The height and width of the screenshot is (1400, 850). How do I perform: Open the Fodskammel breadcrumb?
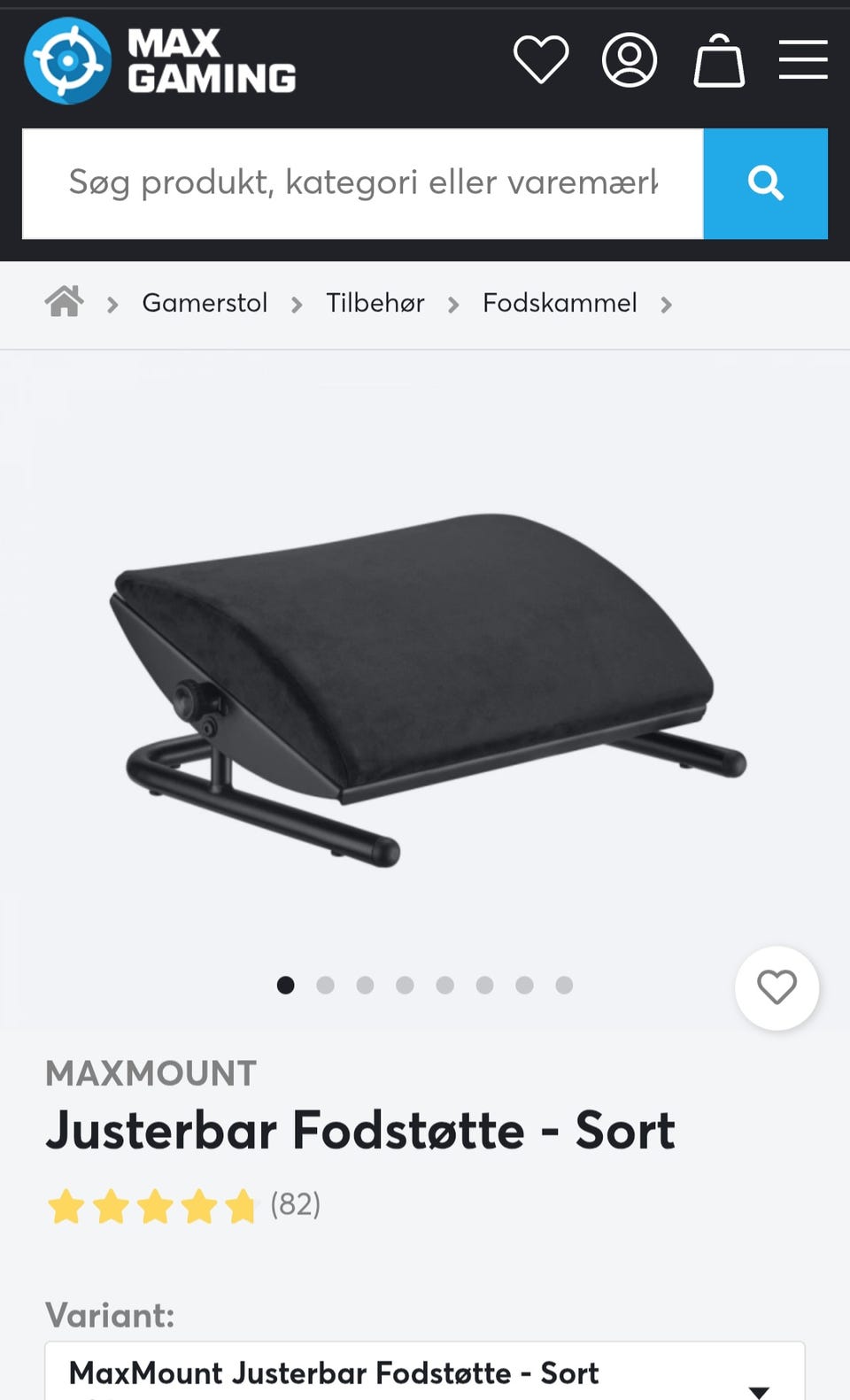(560, 303)
